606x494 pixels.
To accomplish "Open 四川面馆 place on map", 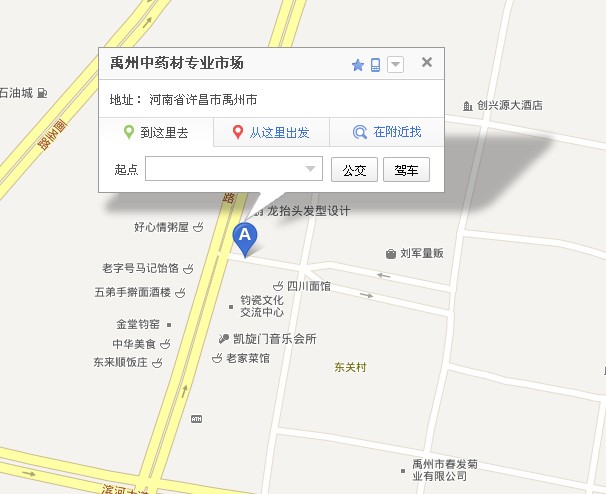I will [x=308, y=285].
